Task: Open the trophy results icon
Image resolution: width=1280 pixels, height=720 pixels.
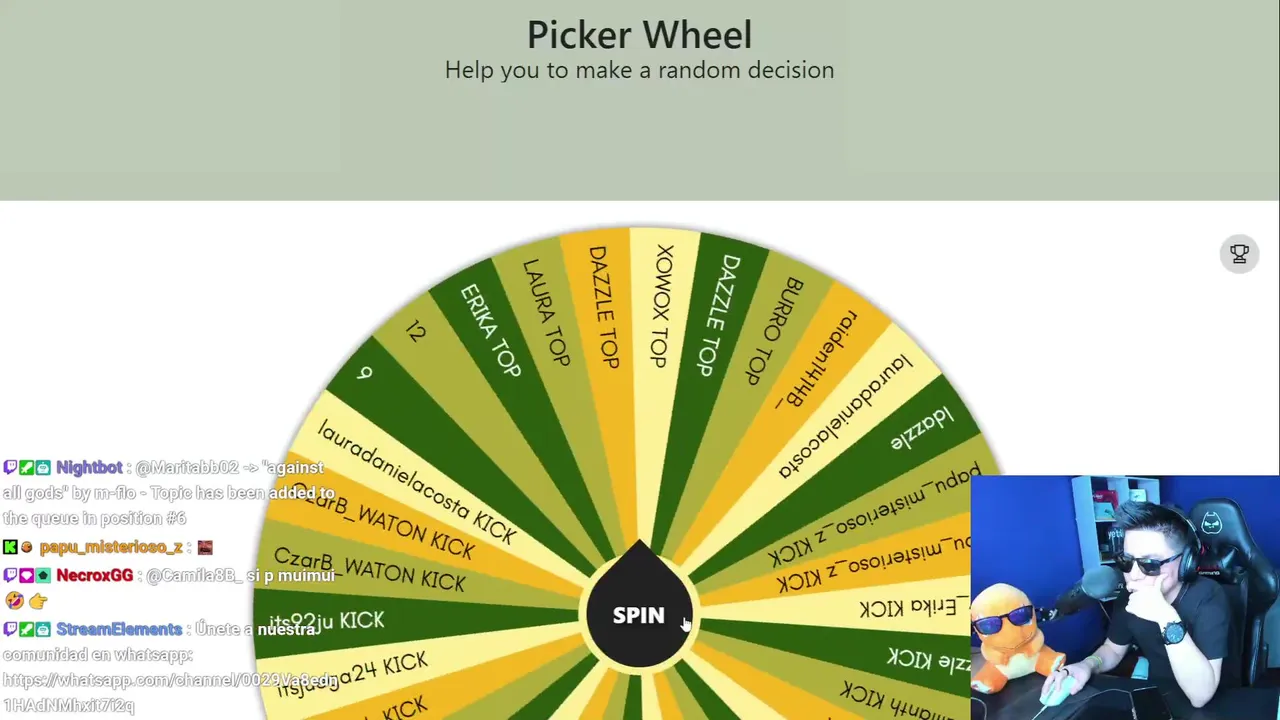Action: click(1239, 254)
